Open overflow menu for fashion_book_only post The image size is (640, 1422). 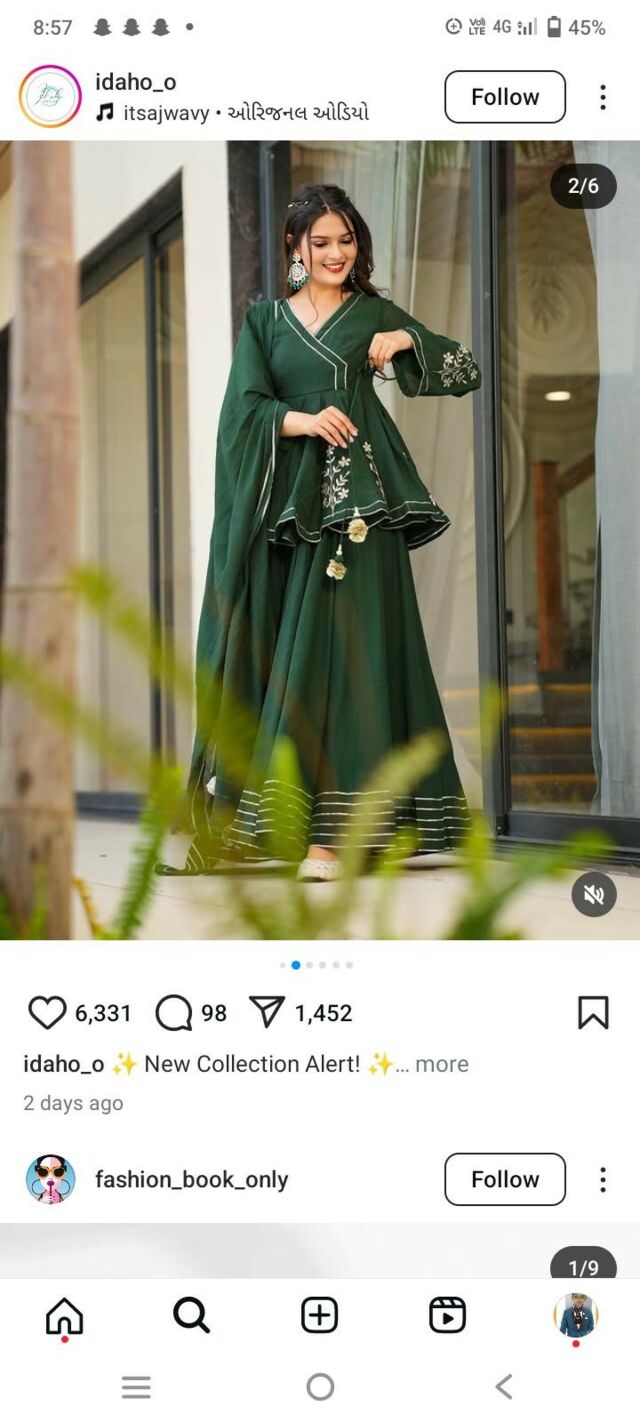coord(602,1179)
